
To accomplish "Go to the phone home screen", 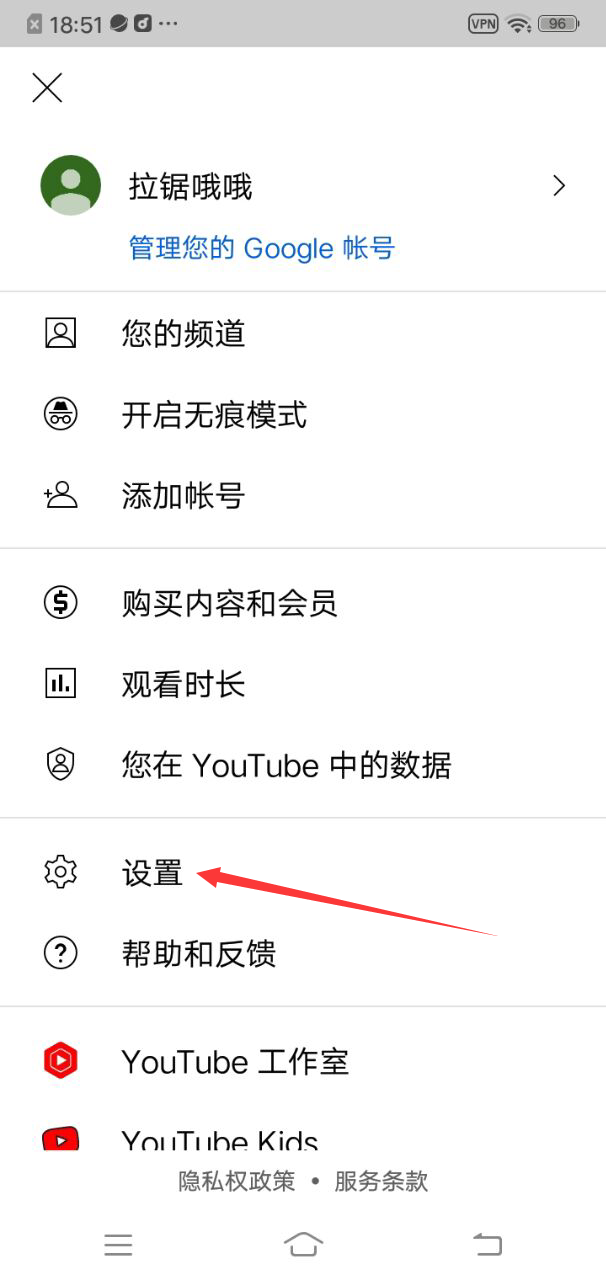I will point(303,1244).
